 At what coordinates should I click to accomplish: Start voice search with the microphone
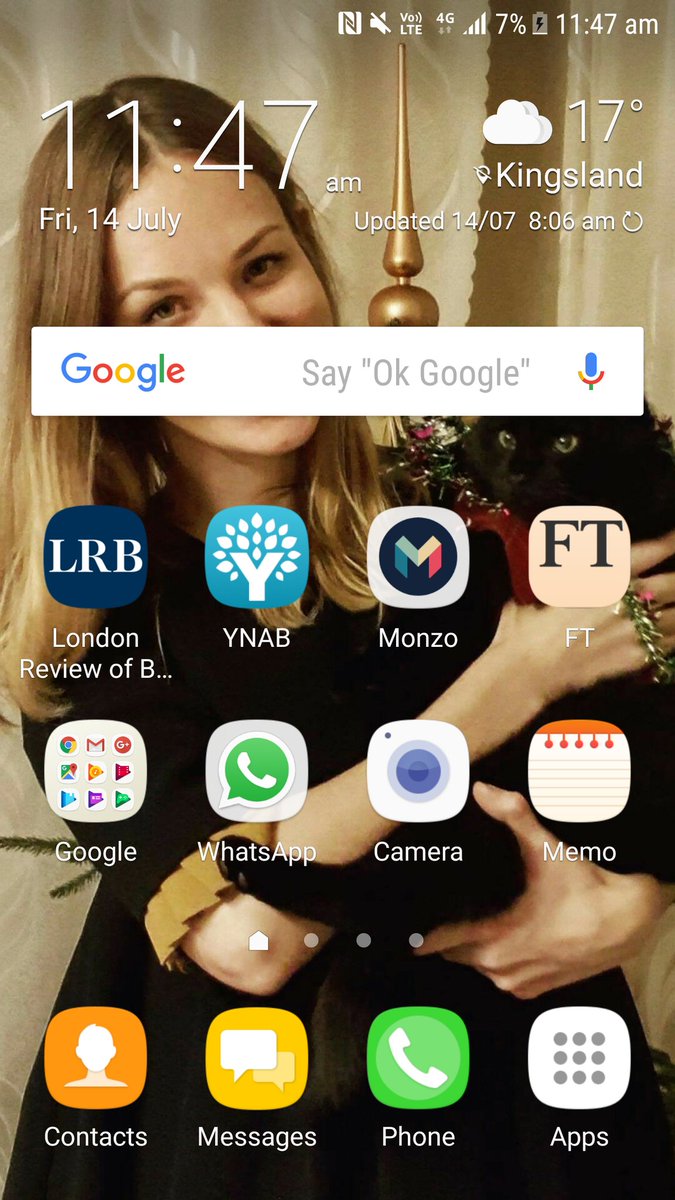click(x=591, y=372)
